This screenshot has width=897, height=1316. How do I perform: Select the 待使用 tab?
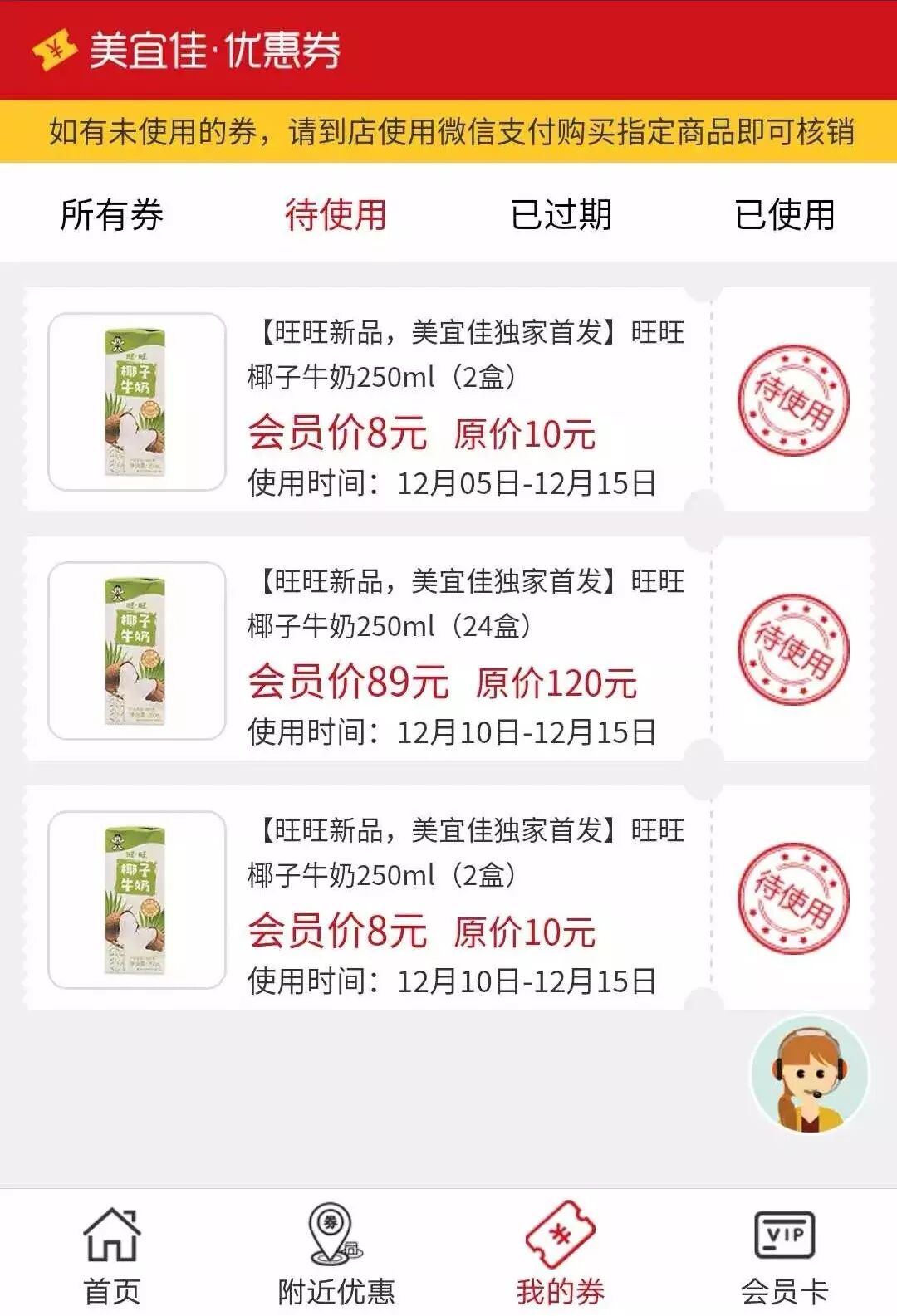point(336,215)
